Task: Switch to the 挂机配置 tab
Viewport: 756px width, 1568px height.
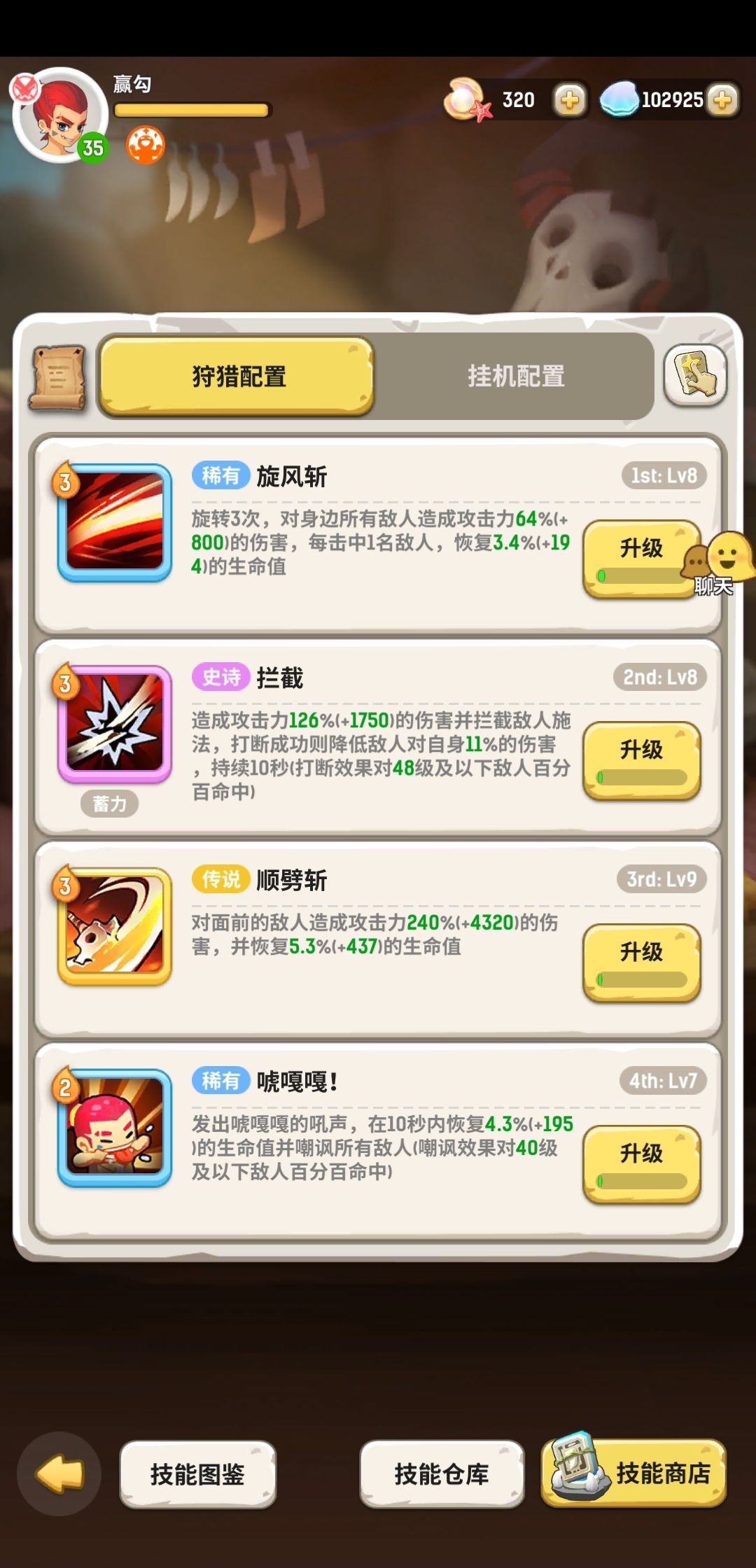Action: pyautogui.click(x=518, y=378)
